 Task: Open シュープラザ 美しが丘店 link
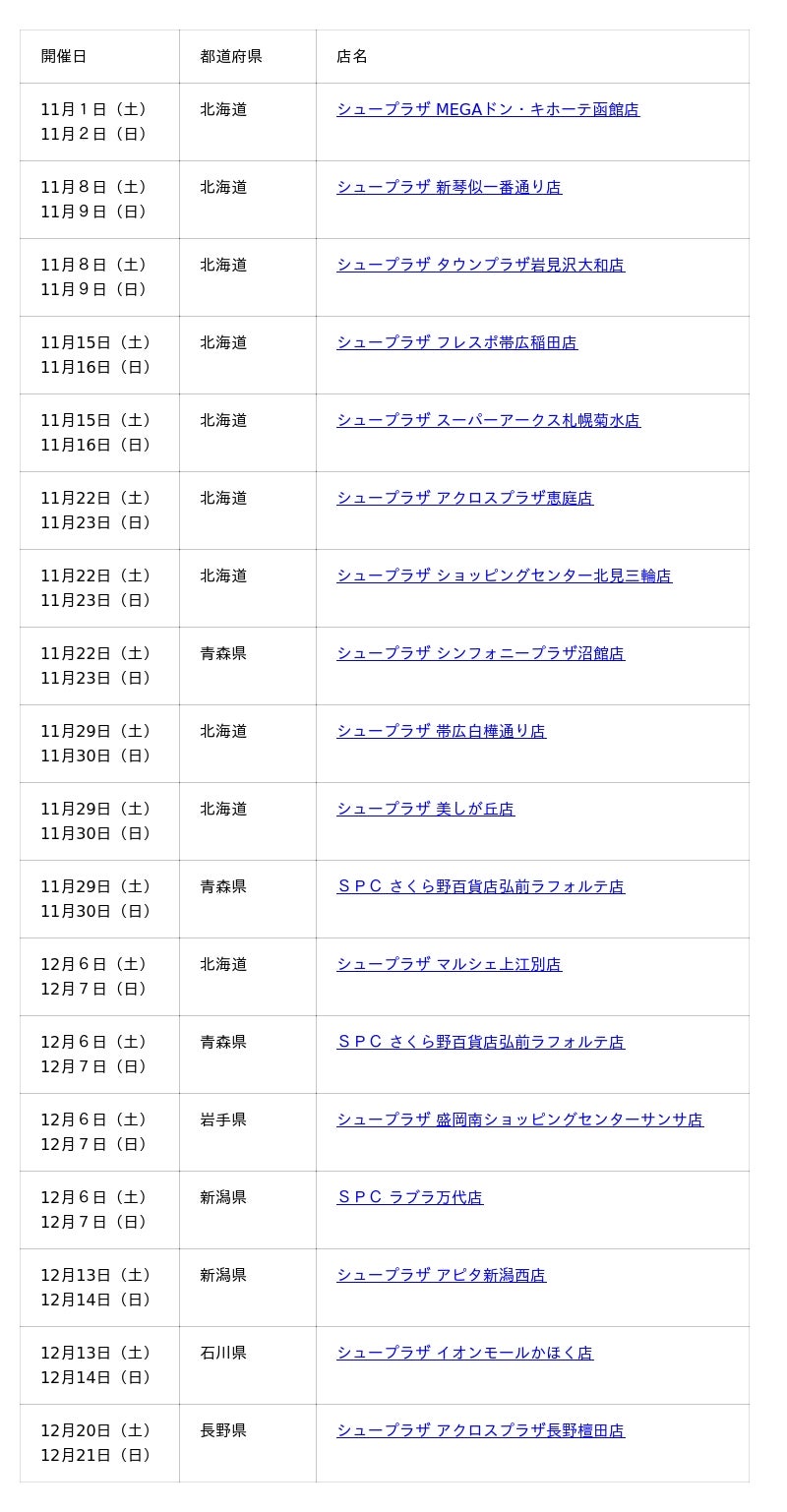coord(425,809)
